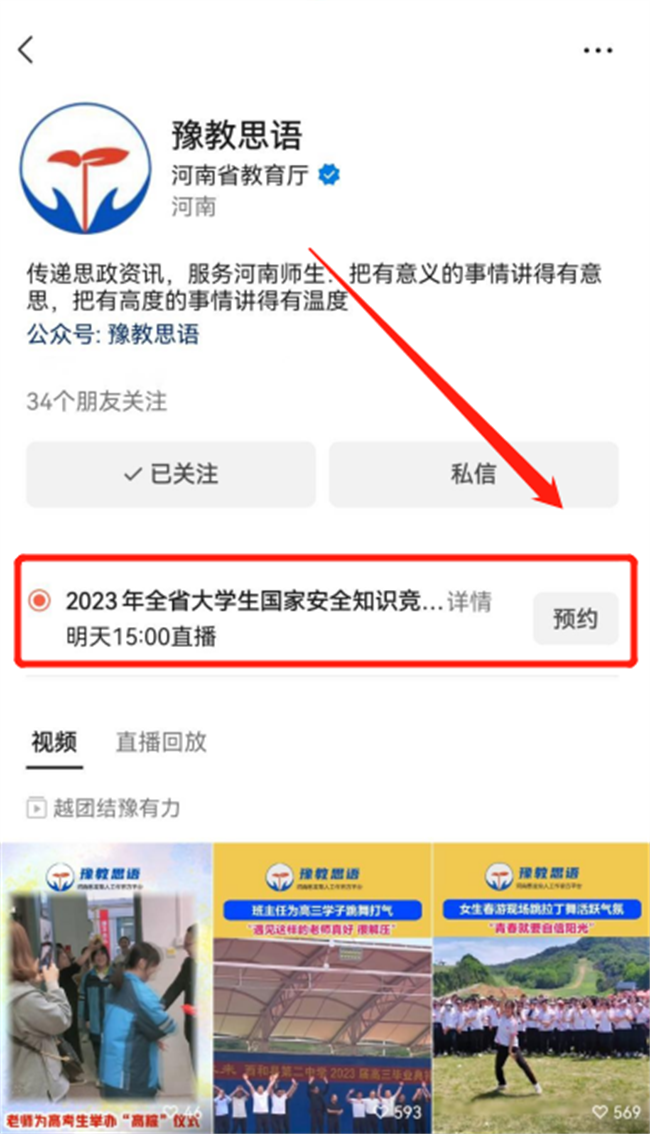Tap the 已关注 following button
This screenshot has height=1134, width=650.
click(x=171, y=474)
